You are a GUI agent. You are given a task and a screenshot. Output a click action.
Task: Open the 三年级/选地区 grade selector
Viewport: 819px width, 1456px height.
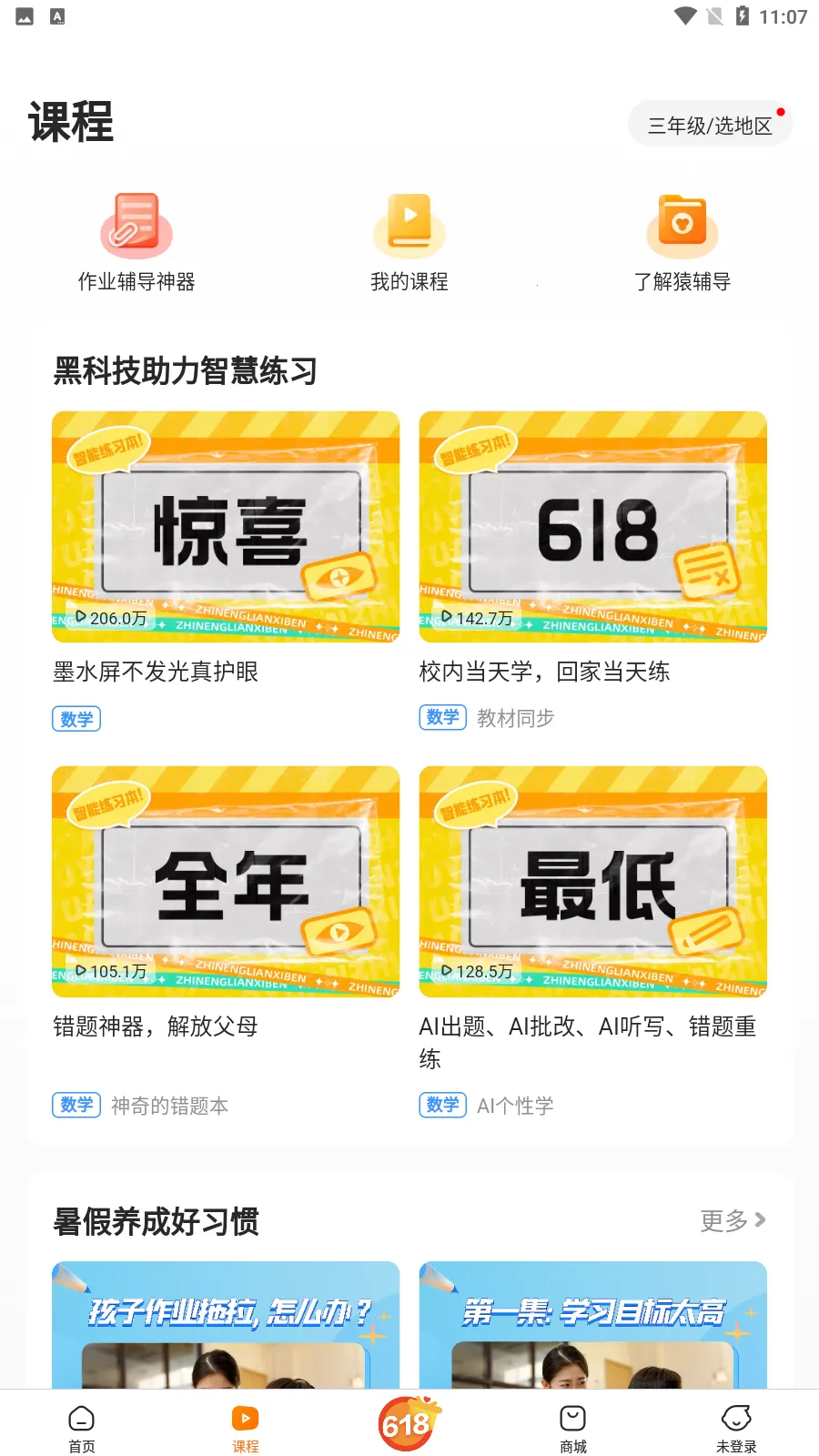tap(710, 126)
